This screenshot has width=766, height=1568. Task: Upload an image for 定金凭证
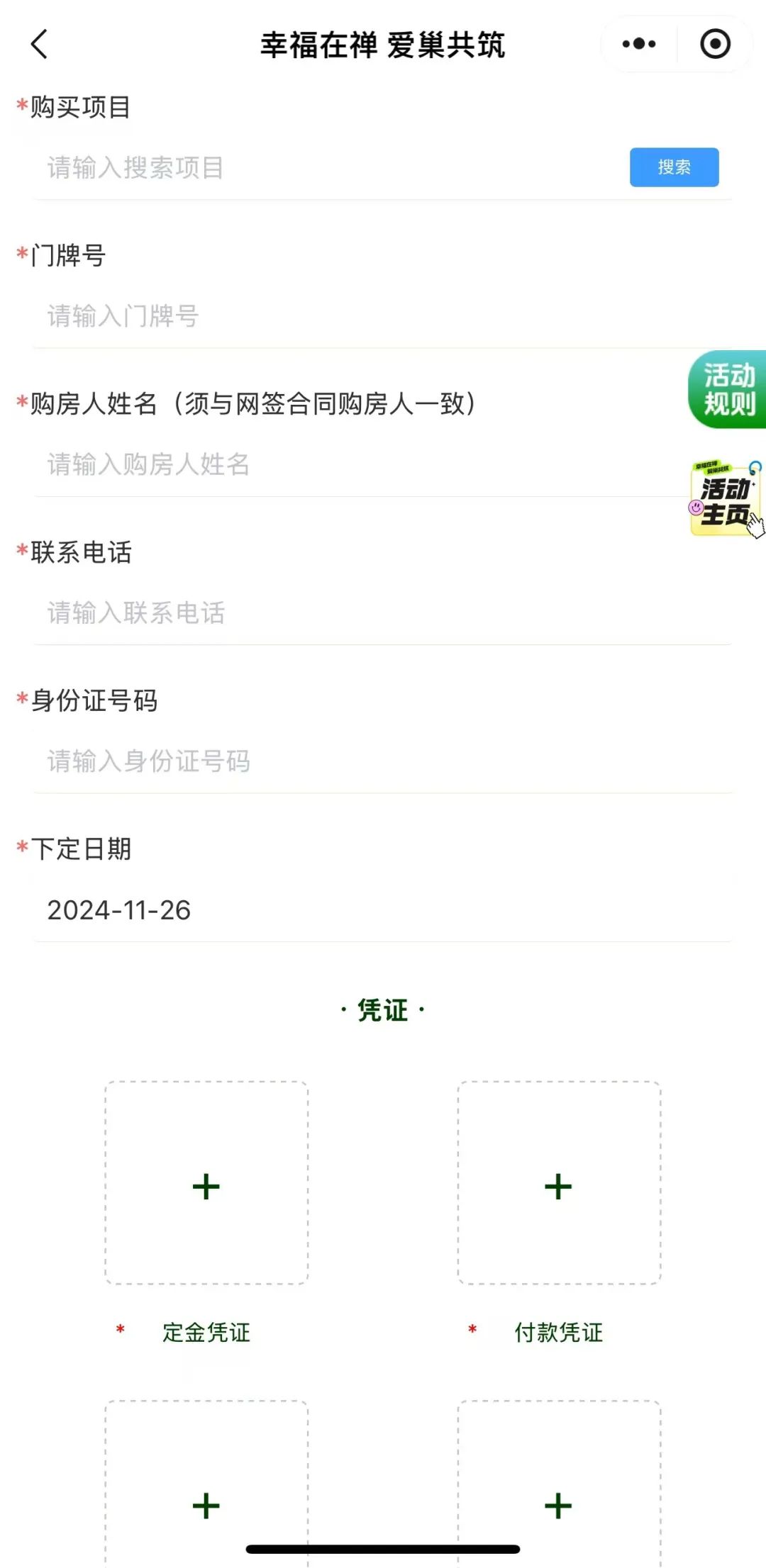(x=206, y=1183)
